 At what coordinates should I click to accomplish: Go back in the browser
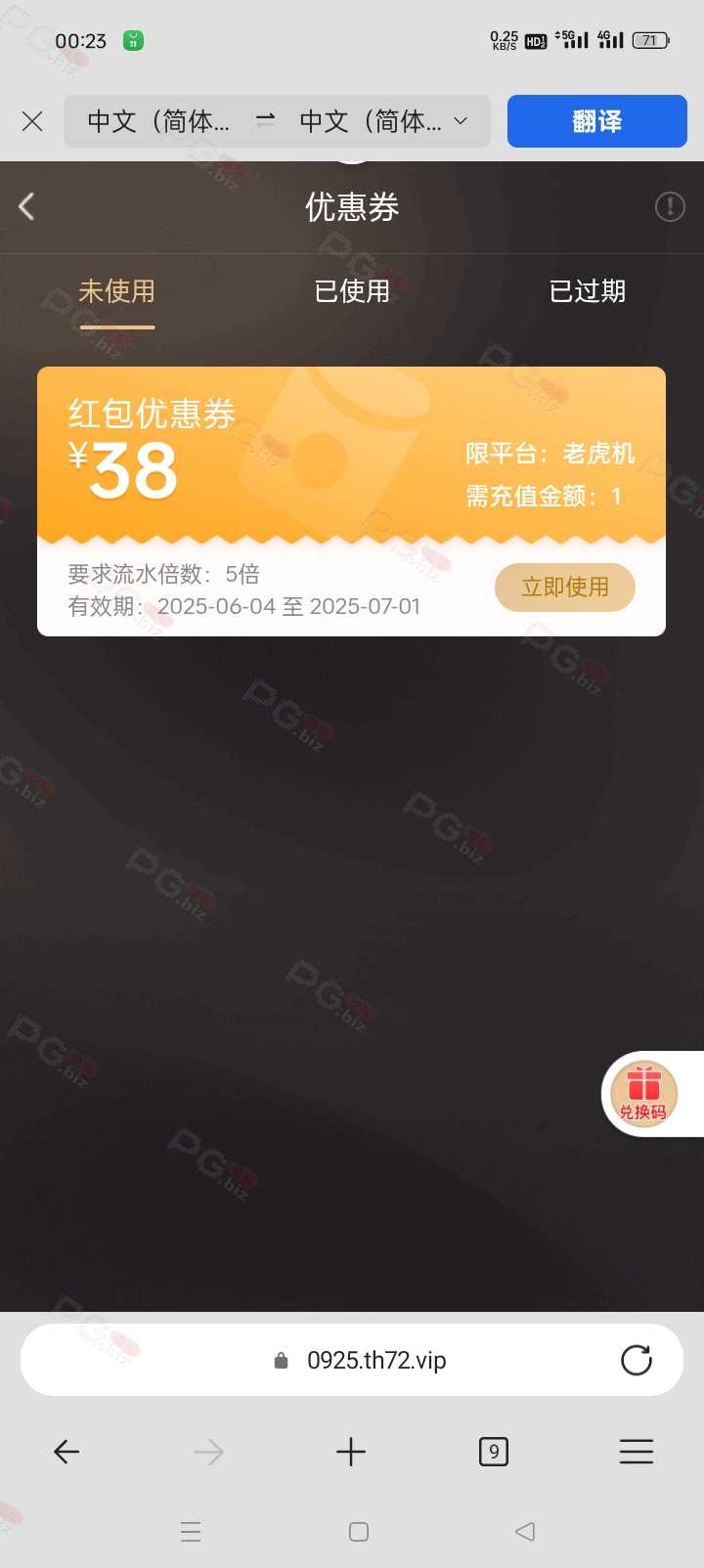click(66, 1452)
